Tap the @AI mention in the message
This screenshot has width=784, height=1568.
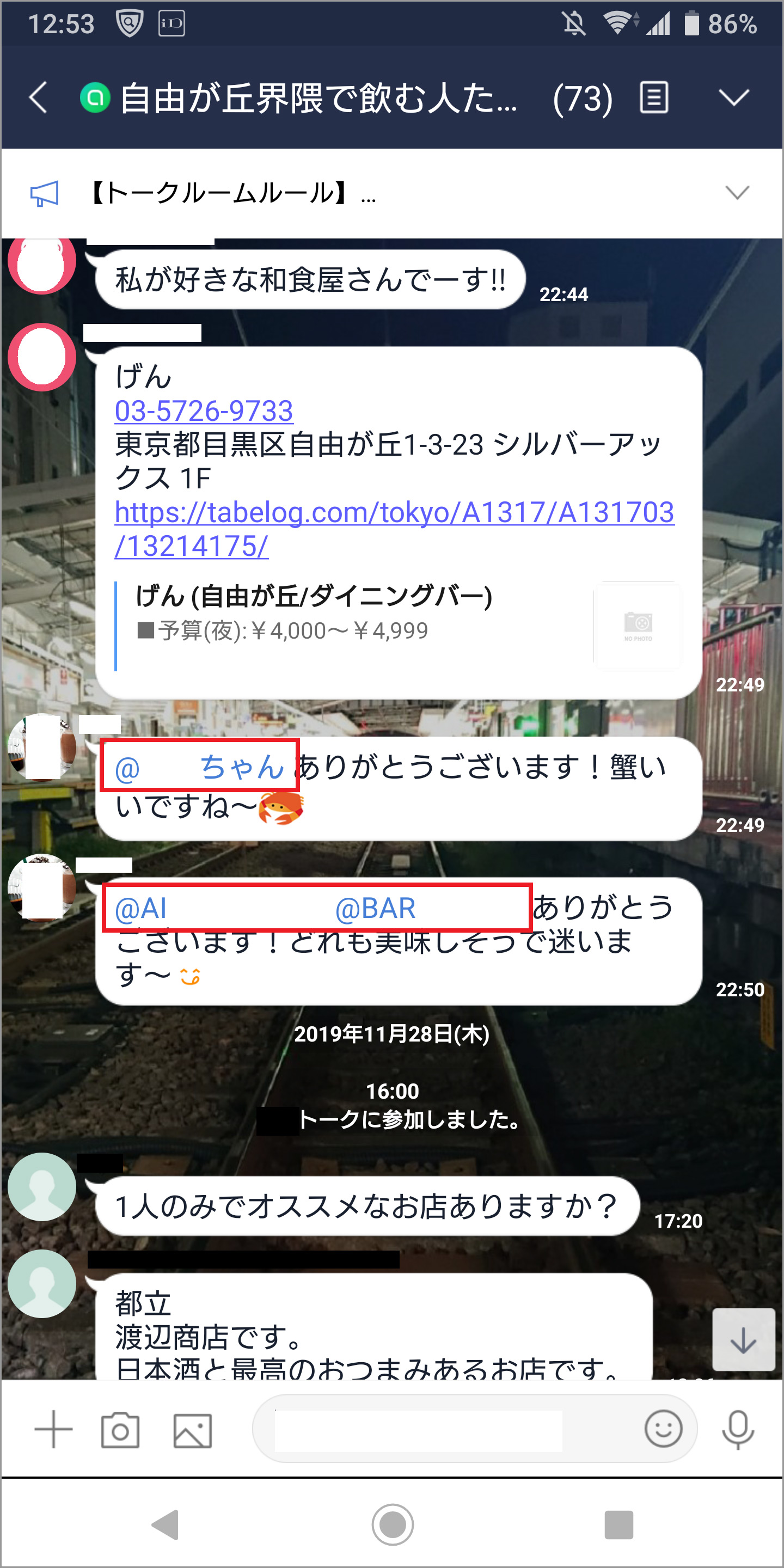tap(141, 908)
